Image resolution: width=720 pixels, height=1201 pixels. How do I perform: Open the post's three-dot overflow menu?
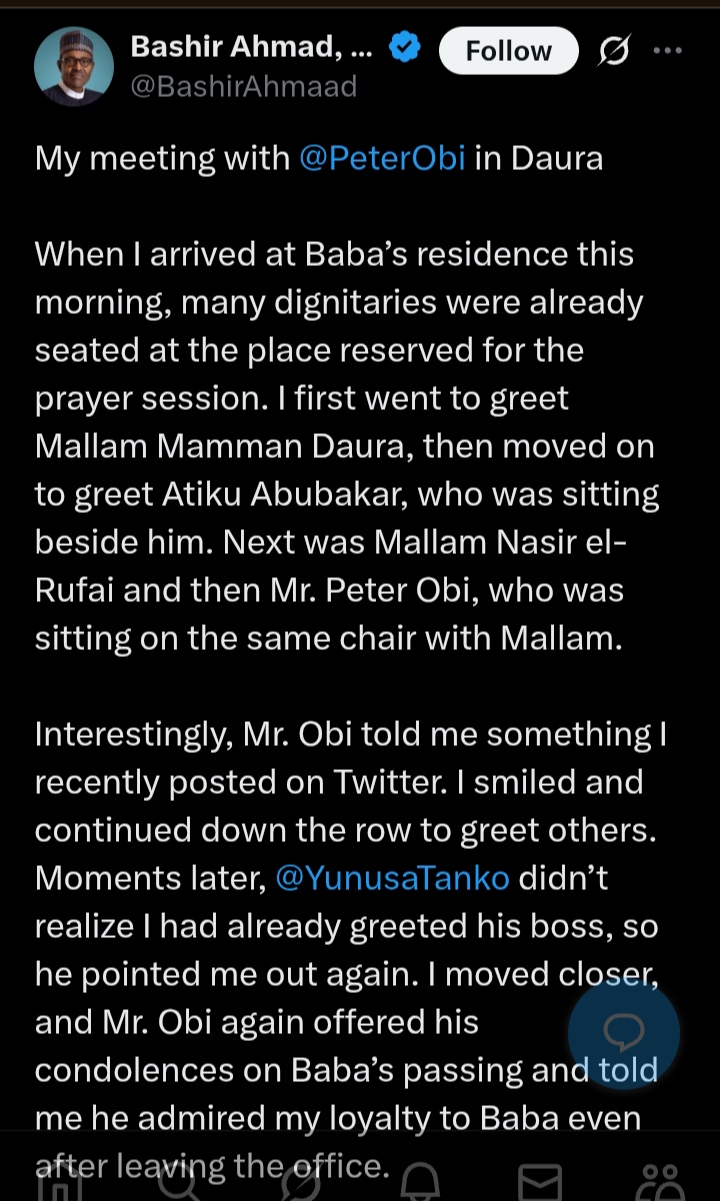pyautogui.click(x=667, y=51)
